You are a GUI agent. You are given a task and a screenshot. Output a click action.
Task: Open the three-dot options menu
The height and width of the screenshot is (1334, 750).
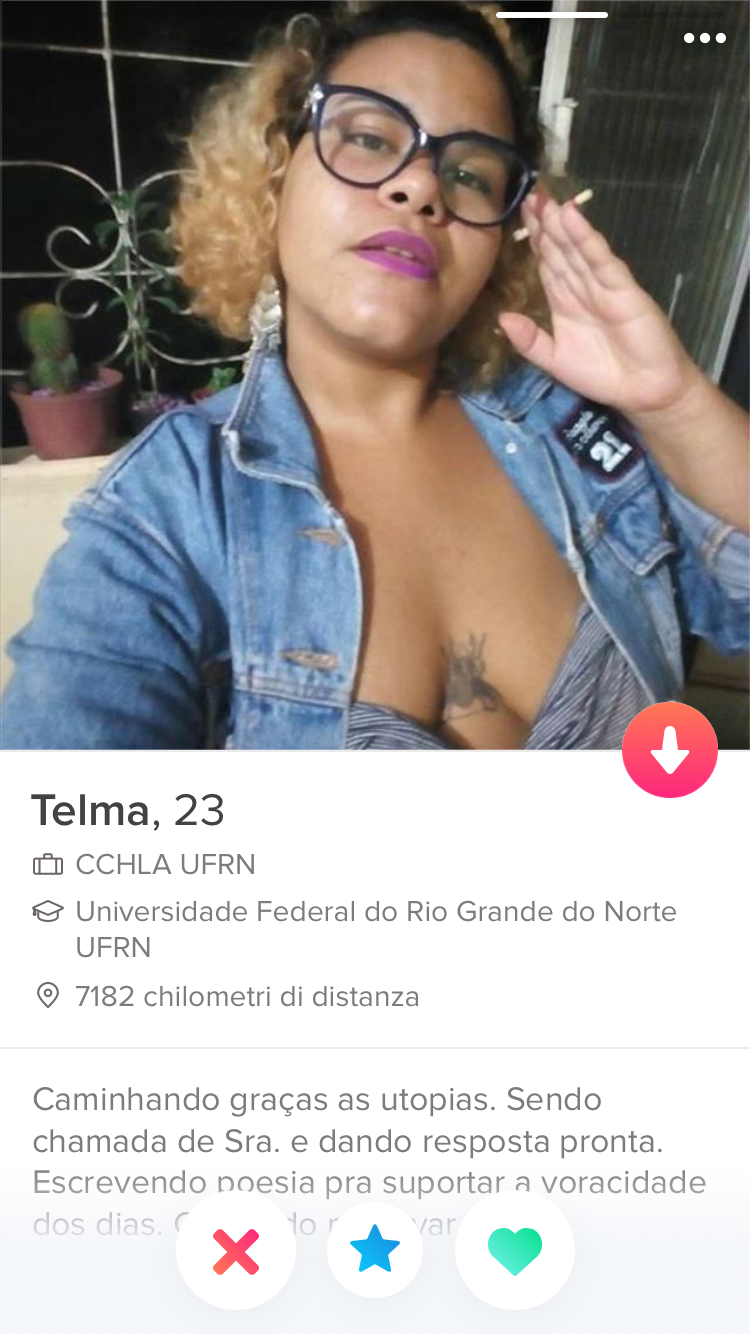(x=704, y=38)
